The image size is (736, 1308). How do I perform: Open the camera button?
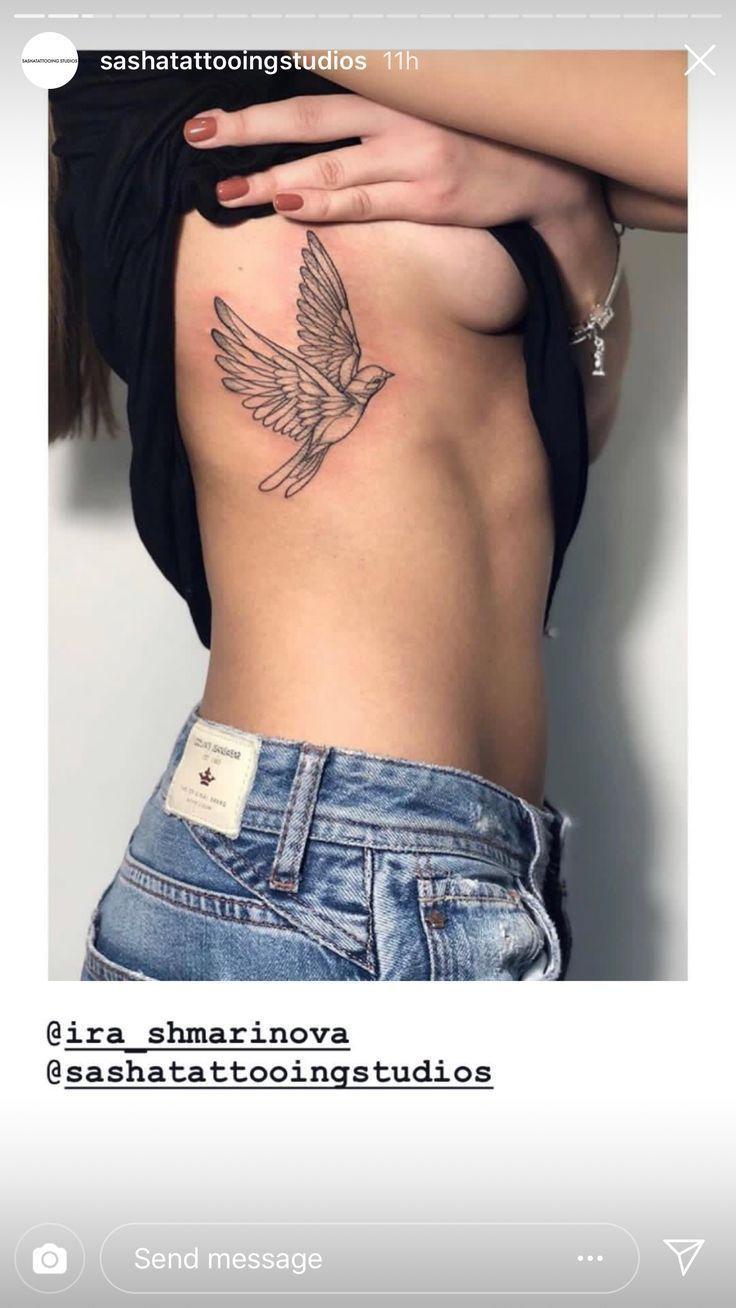[49, 1258]
